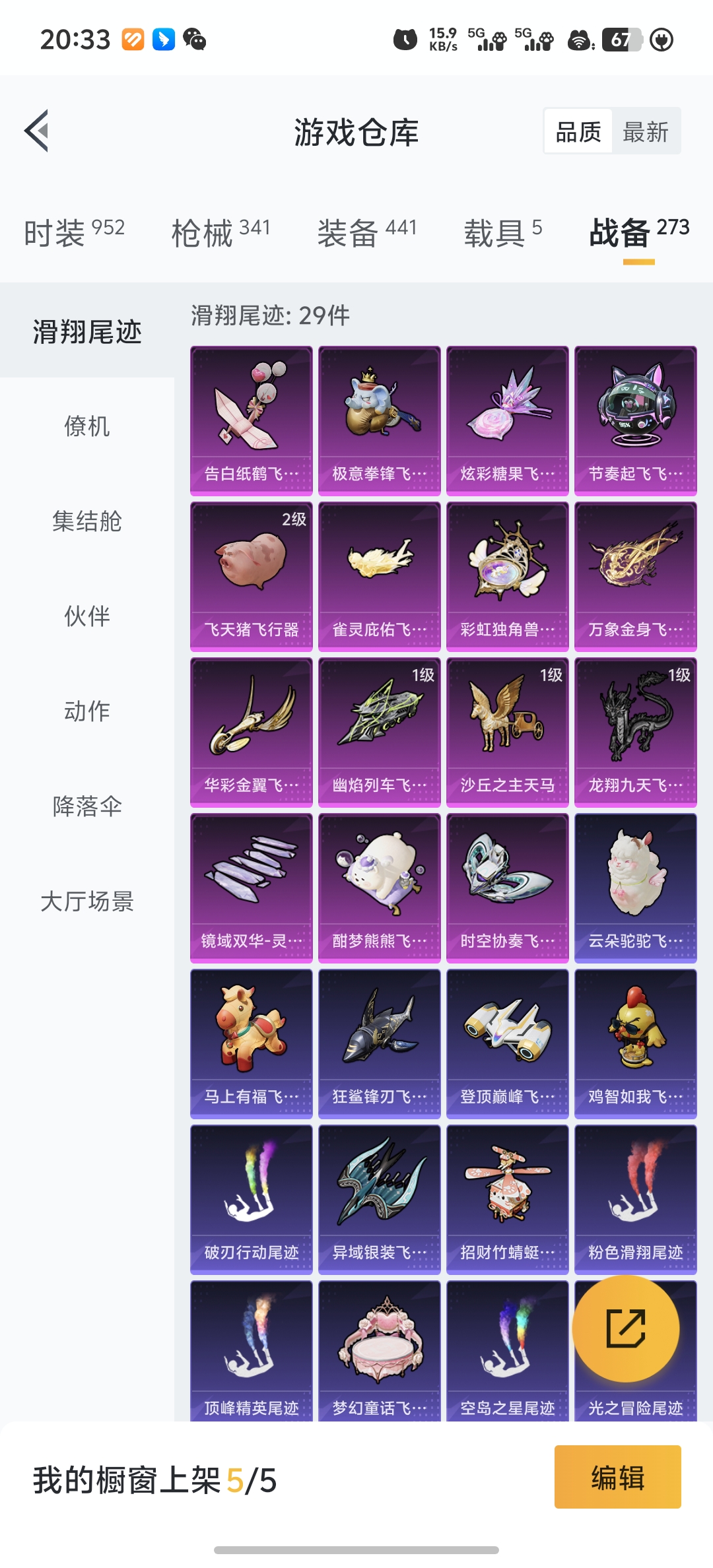Switch sorting to 最新 mode
The width and height of the screenshot is (713, 1568).
[x=646, y=131]
